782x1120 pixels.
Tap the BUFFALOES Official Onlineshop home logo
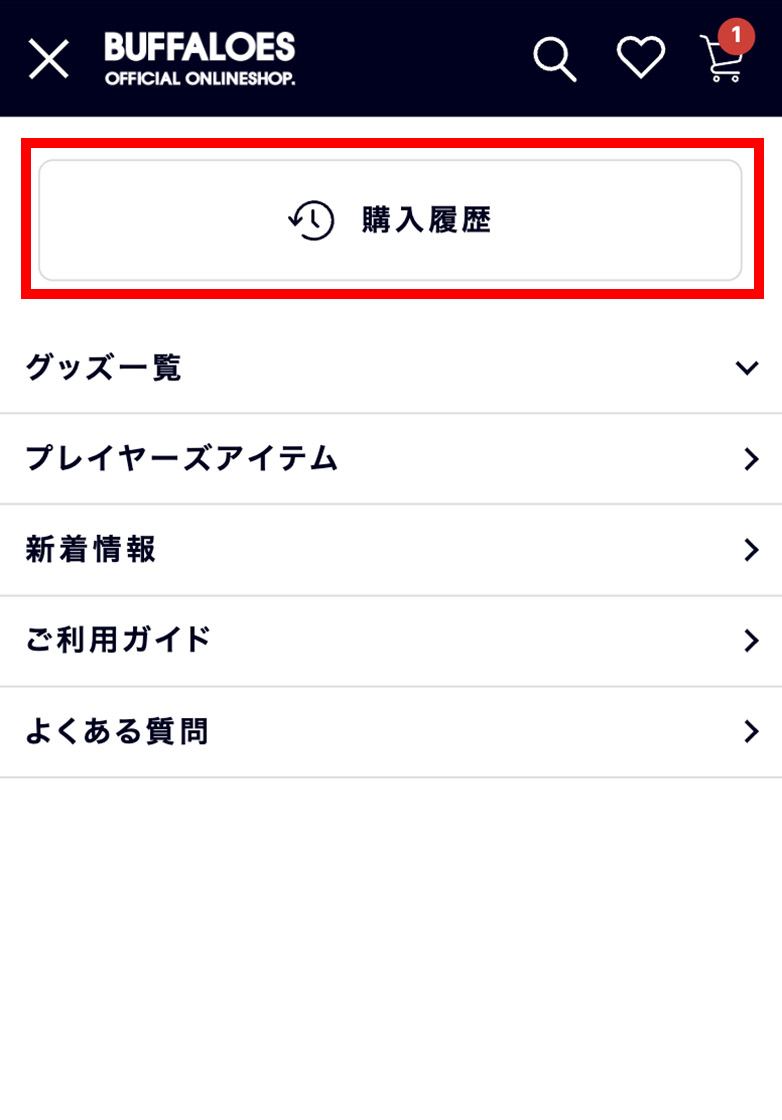[x=200, y=58]
